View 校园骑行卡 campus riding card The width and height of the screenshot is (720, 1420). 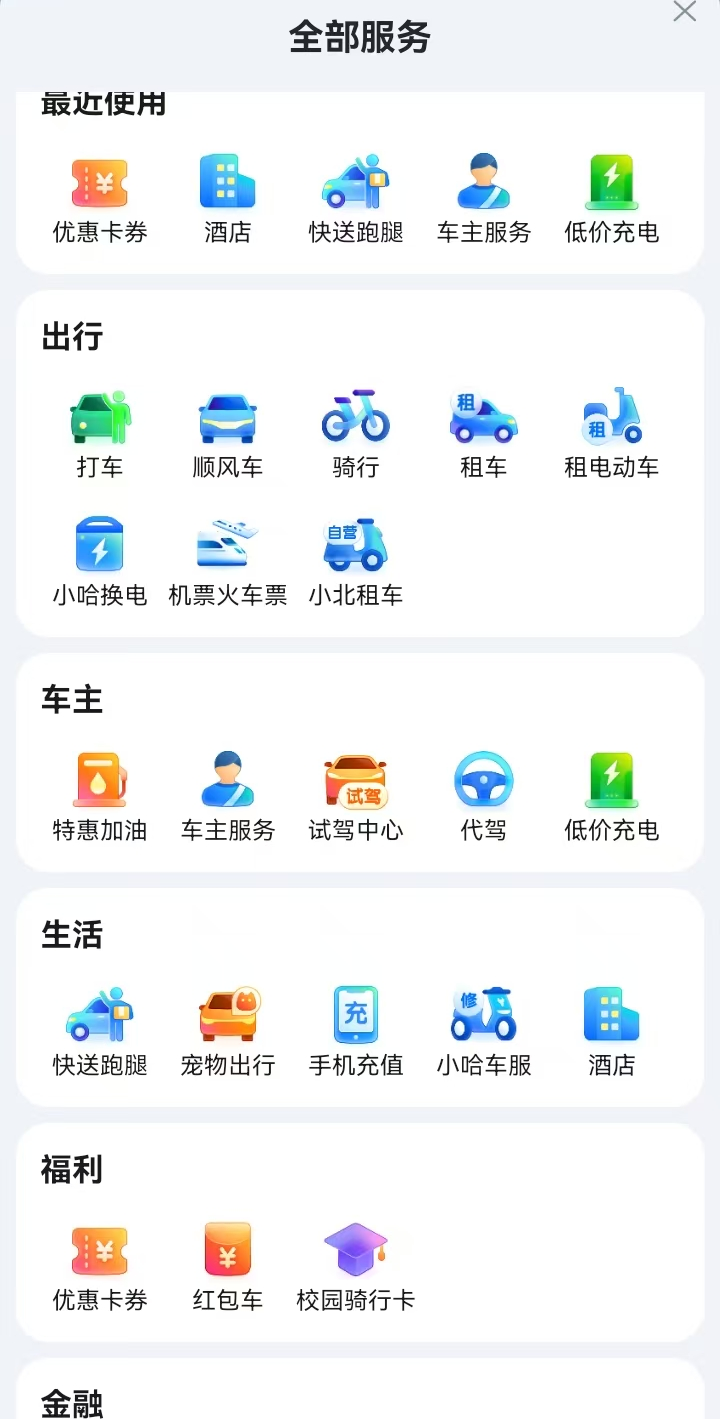[356, 1251]
